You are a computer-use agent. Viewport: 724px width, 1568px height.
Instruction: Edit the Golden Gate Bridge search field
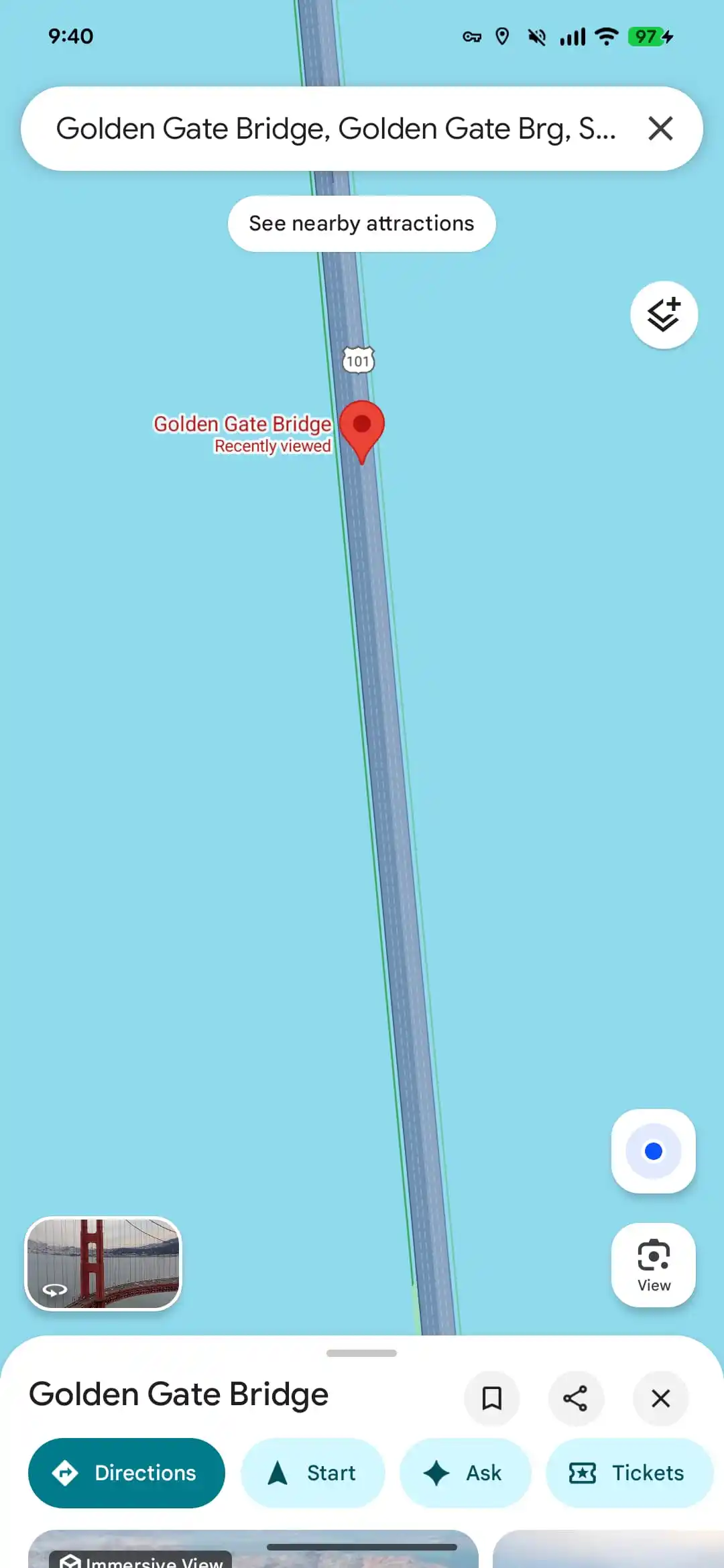335,128
